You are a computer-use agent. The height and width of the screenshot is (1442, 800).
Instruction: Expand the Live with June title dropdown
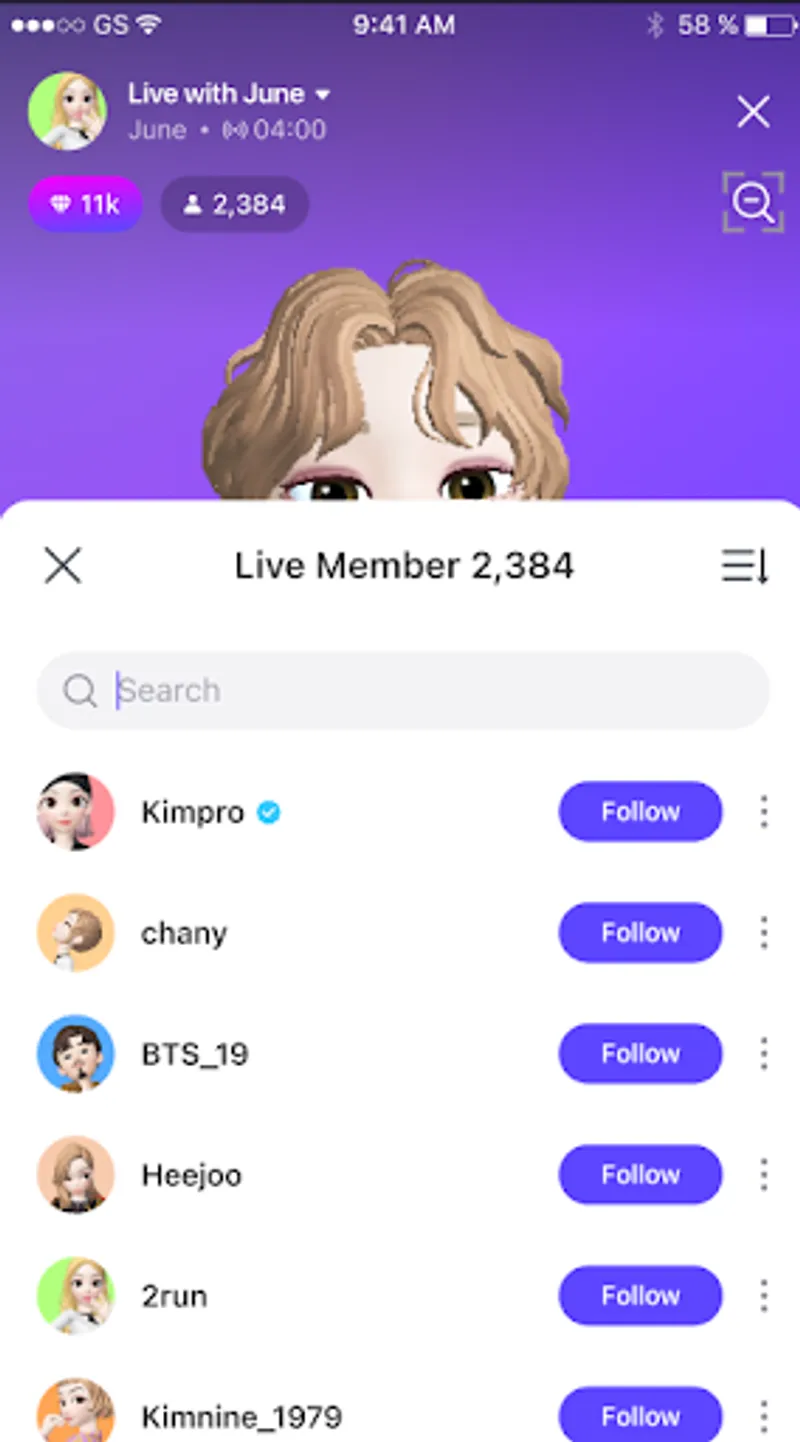point(322,94)
